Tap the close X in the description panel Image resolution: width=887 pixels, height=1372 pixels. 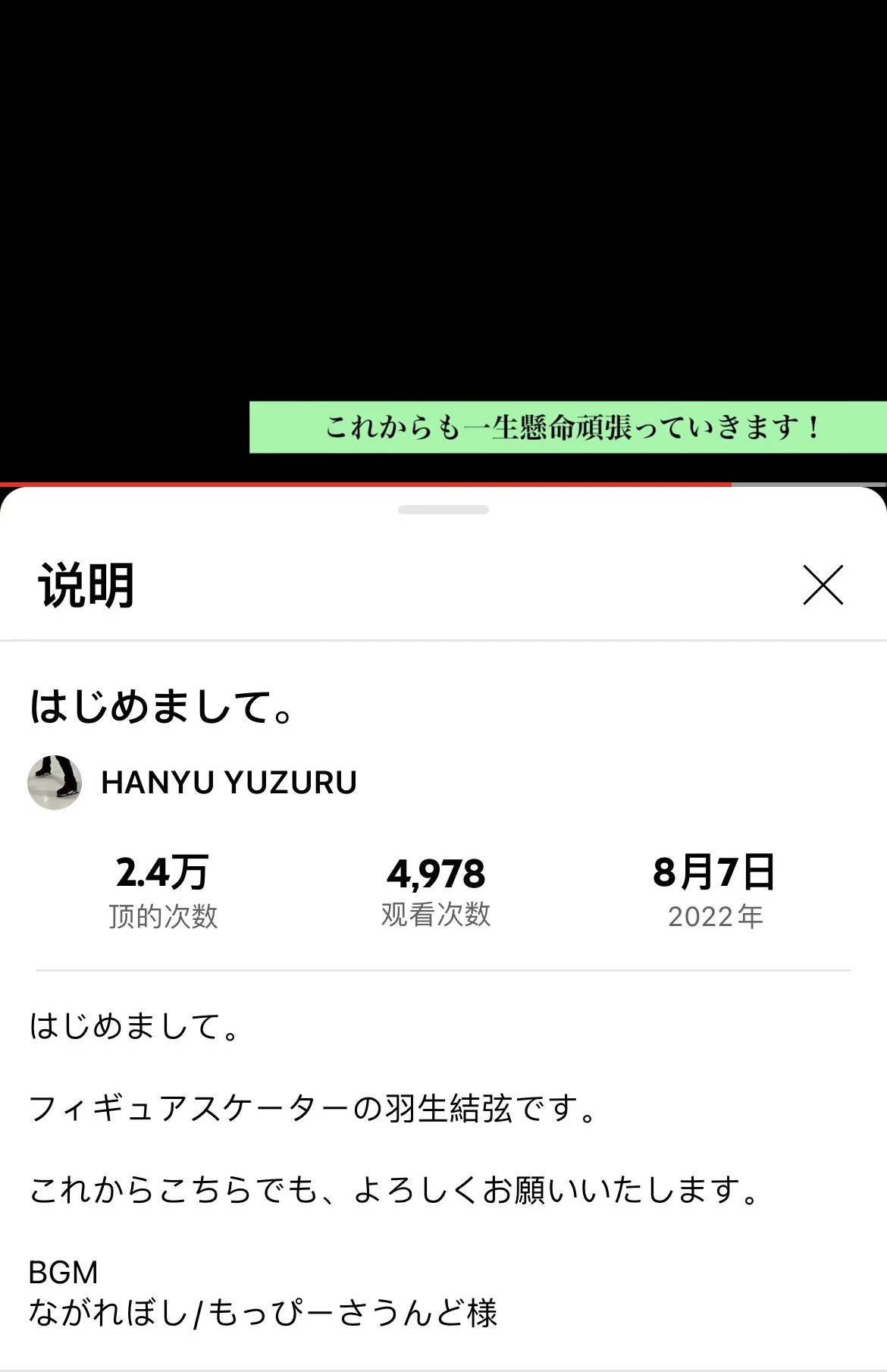[x=822, y=586]
